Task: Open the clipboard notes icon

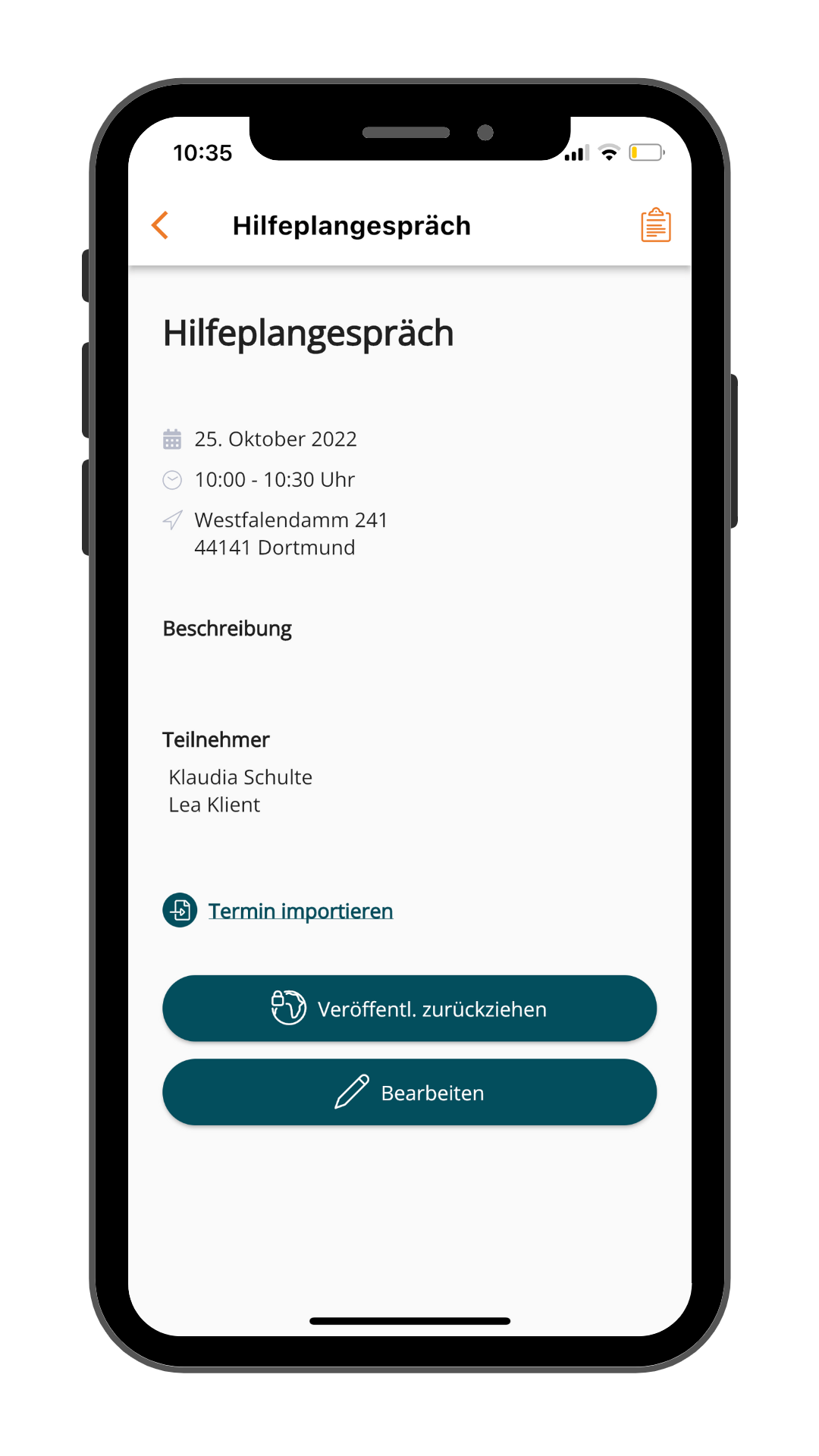Action: coord(655,225)
